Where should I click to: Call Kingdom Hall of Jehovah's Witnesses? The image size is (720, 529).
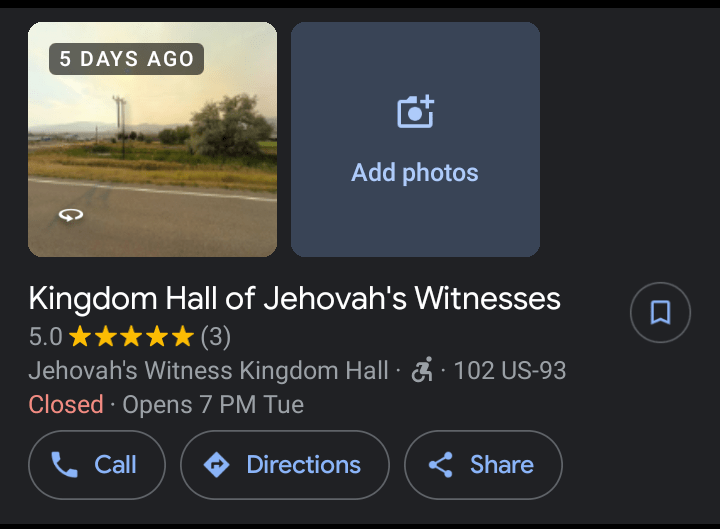pyautogui.click(x=96, y=464)
